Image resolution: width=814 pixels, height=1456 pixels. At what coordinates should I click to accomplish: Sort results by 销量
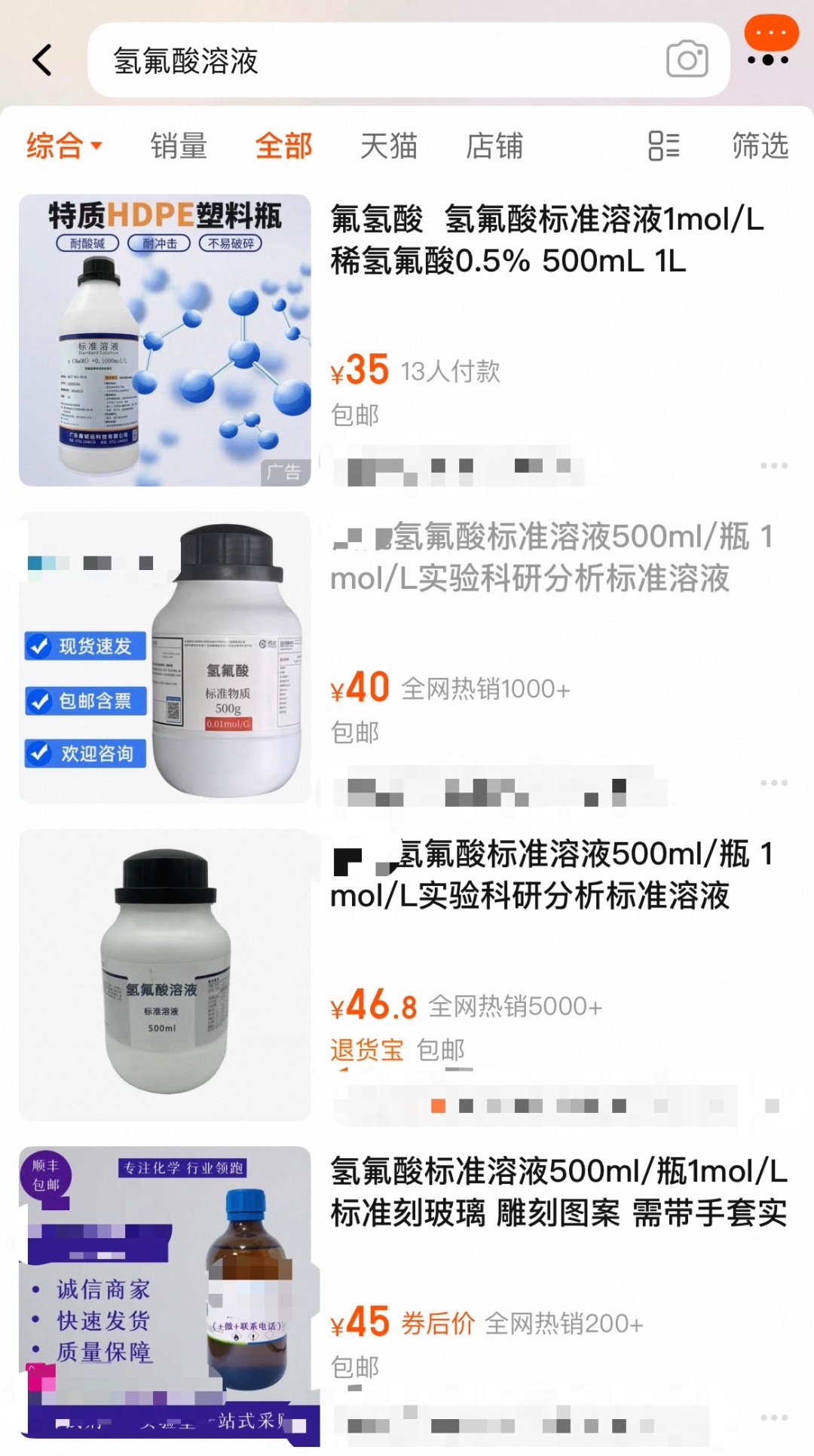pyautogui.click(x=179, y=146)
